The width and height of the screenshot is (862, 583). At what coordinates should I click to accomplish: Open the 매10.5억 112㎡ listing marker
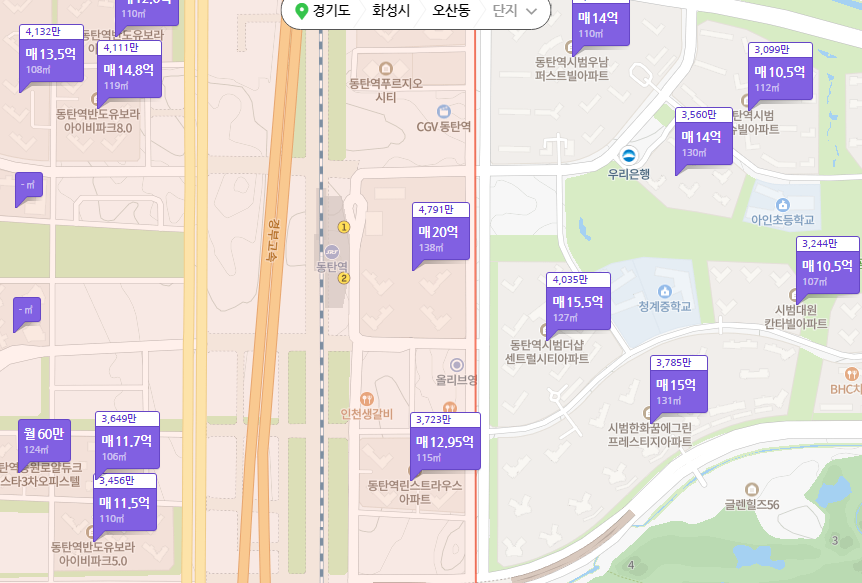(779, 78)
